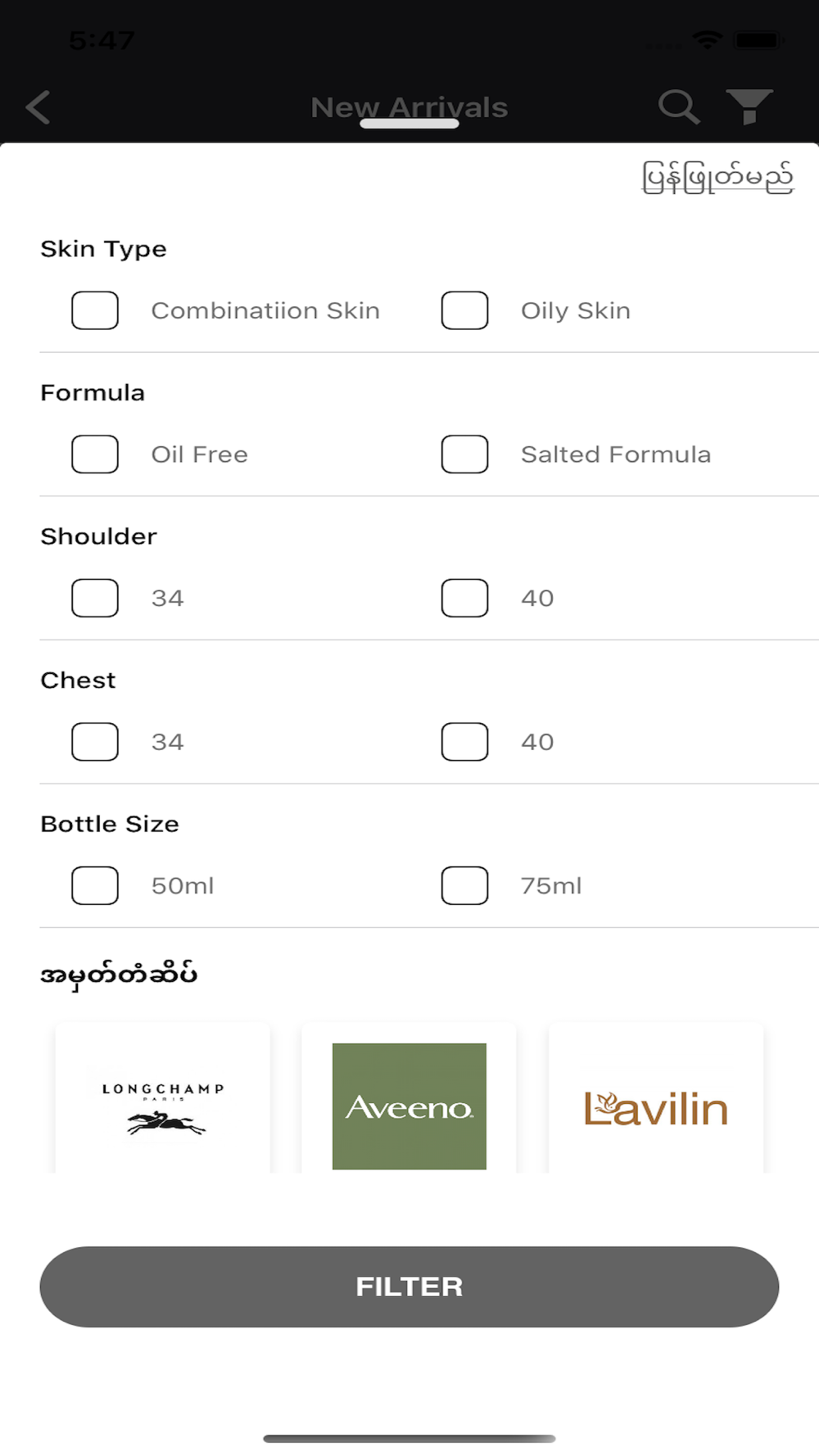Tick the 75ml bottle size
The width and height of the screenshot is (819, 1456).
pyautogui.click(x=464, y=885)
